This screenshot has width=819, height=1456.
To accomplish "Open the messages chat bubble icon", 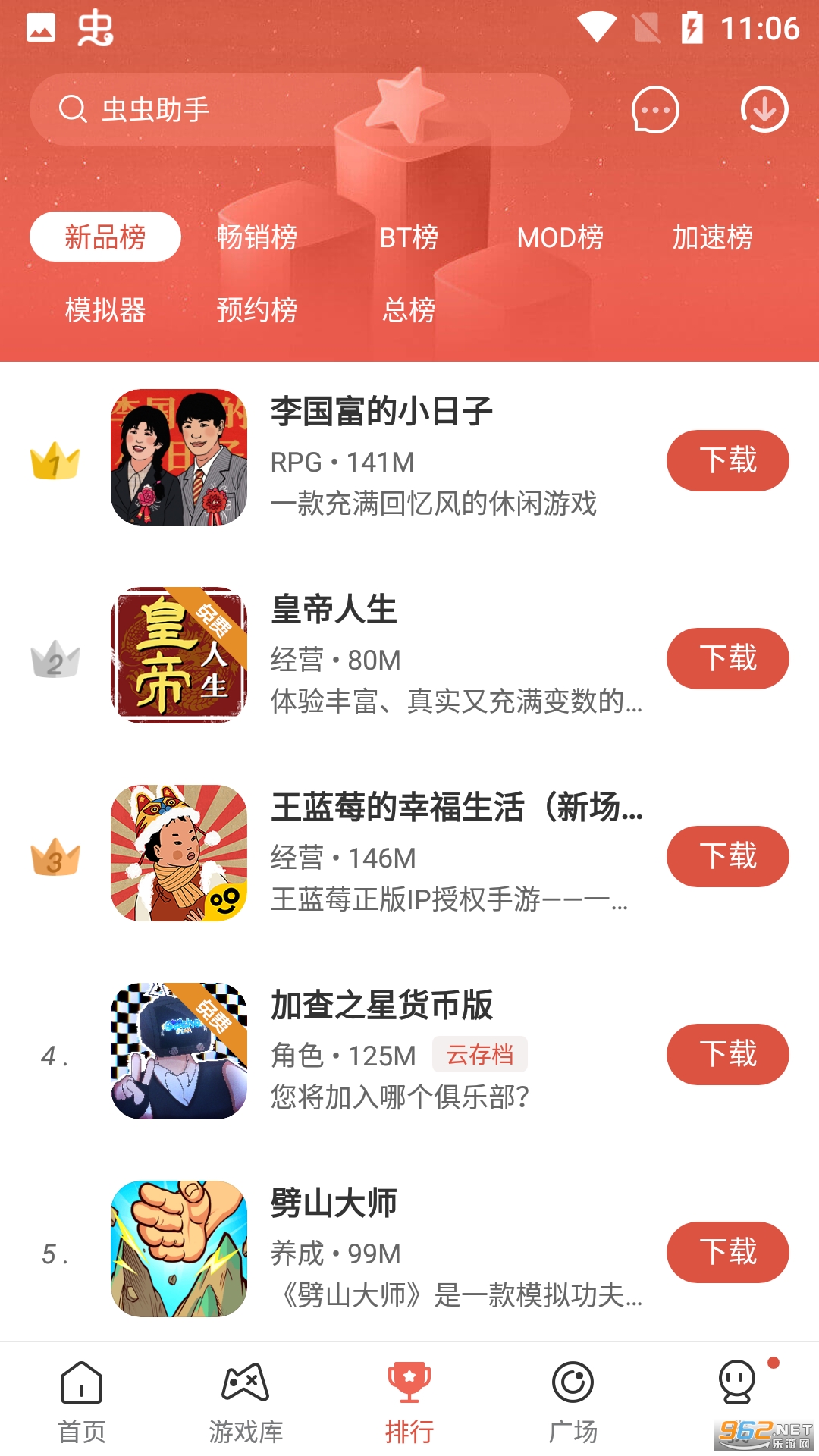I will click(x=654, y=110).
